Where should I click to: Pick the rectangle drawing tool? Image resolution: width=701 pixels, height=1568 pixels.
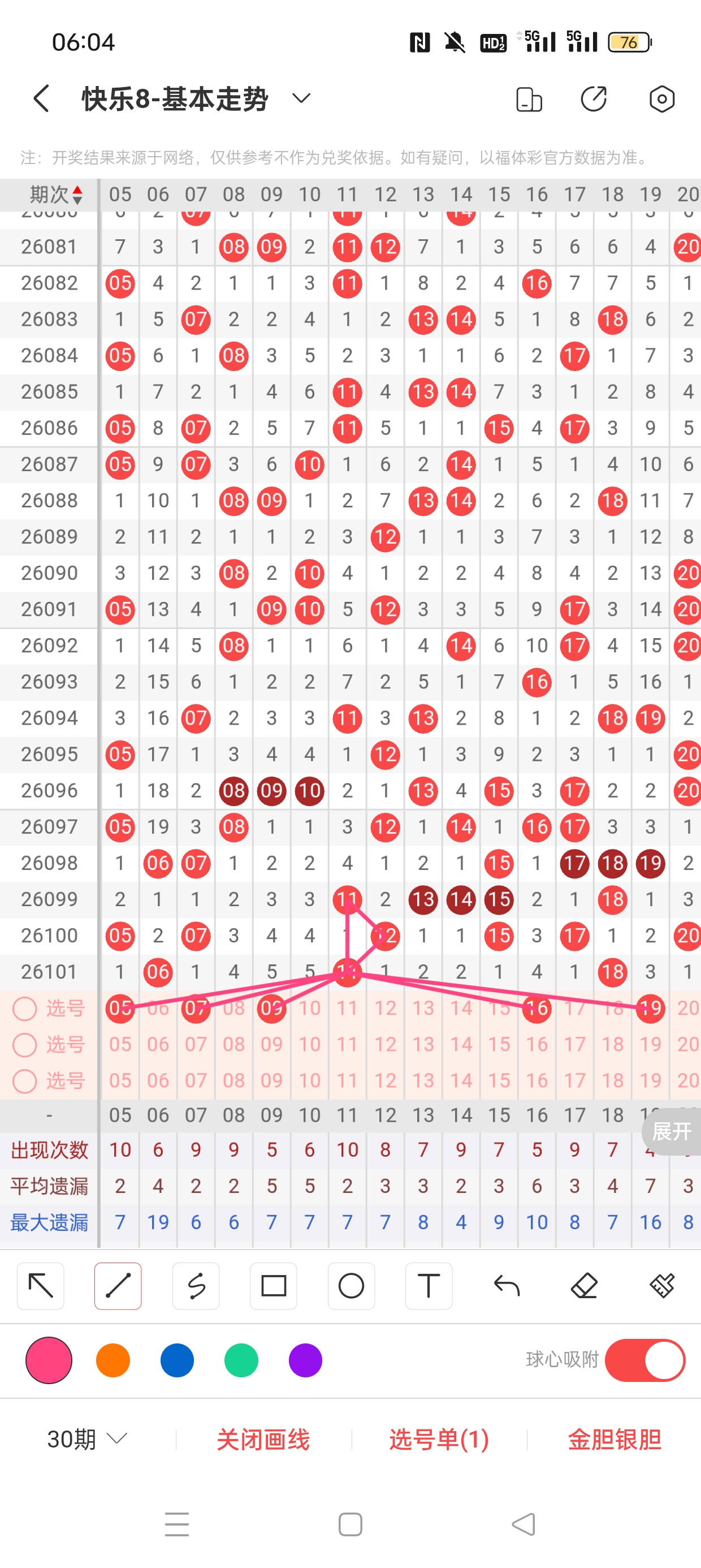tap(273, 1286)
